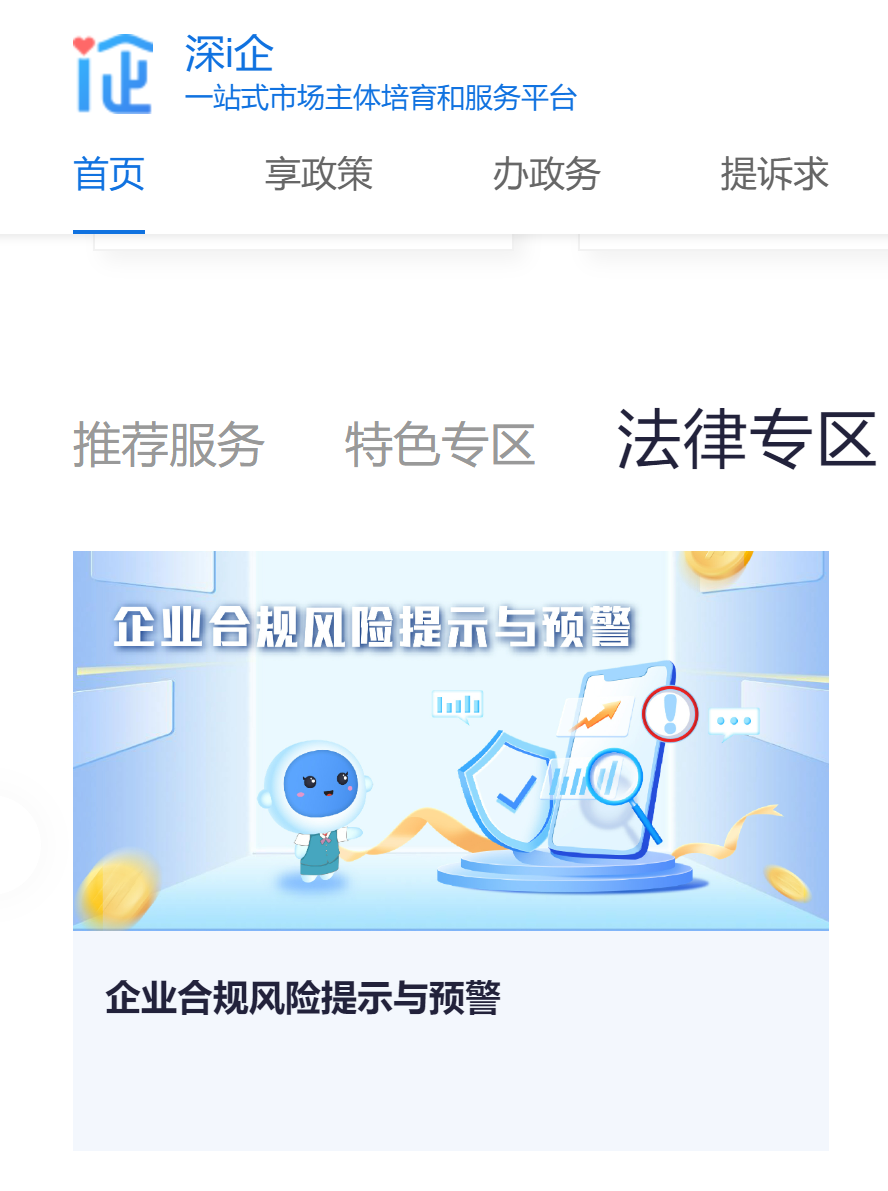Image resolution: width=888 pixels, height=1191 pixels.
Task: Click the subtitle 一站式市场主体培育和服务平台
Action: 382,100
